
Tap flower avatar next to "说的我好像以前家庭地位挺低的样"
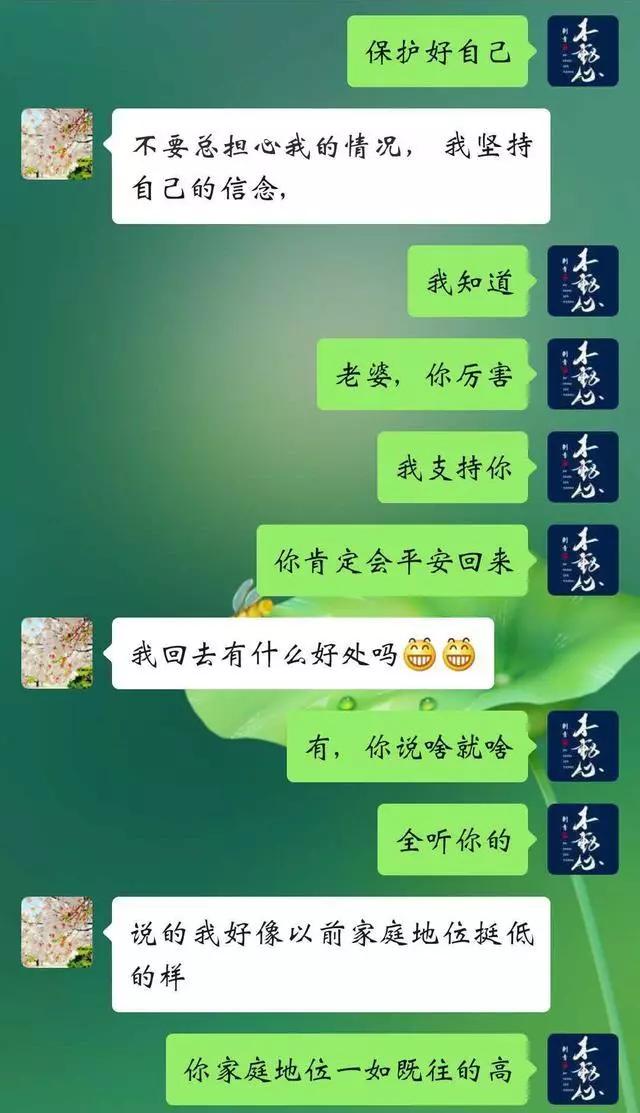(x=57, y=932)
